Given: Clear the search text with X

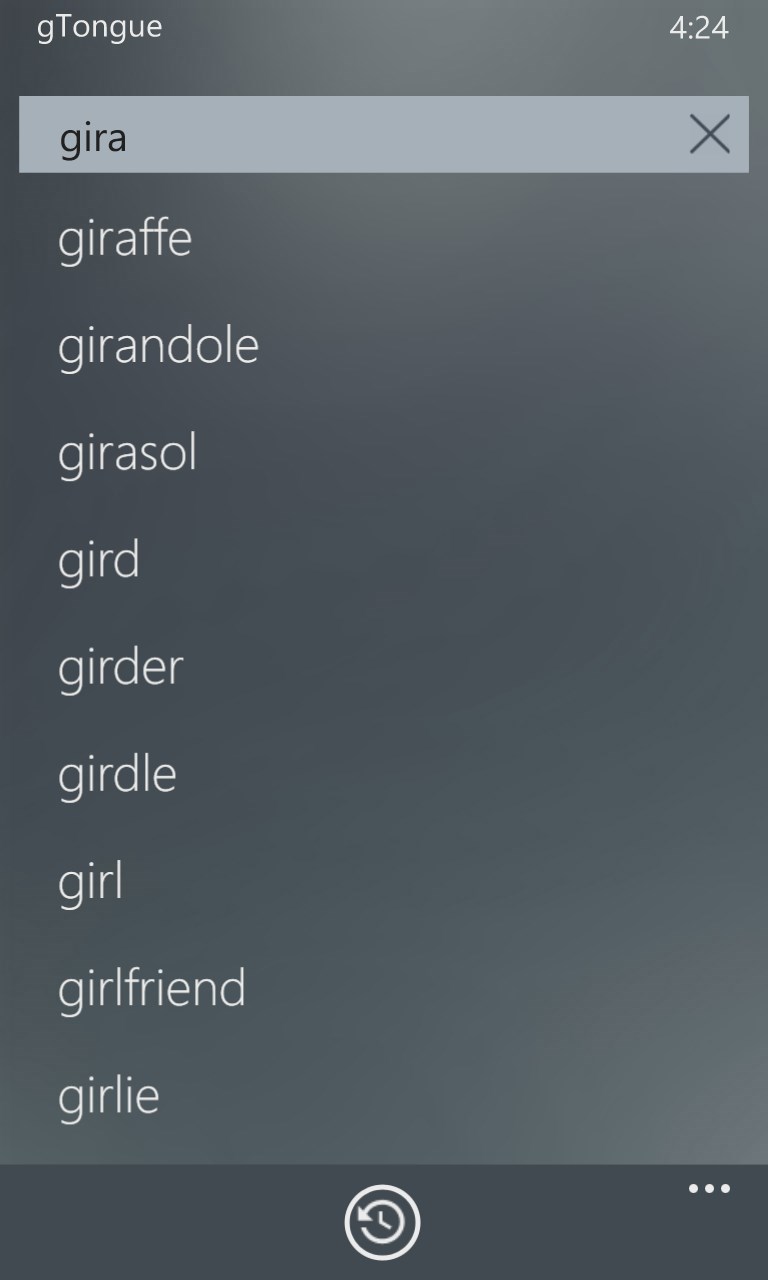Looking at the screenshot, I should tap(709, 135).
